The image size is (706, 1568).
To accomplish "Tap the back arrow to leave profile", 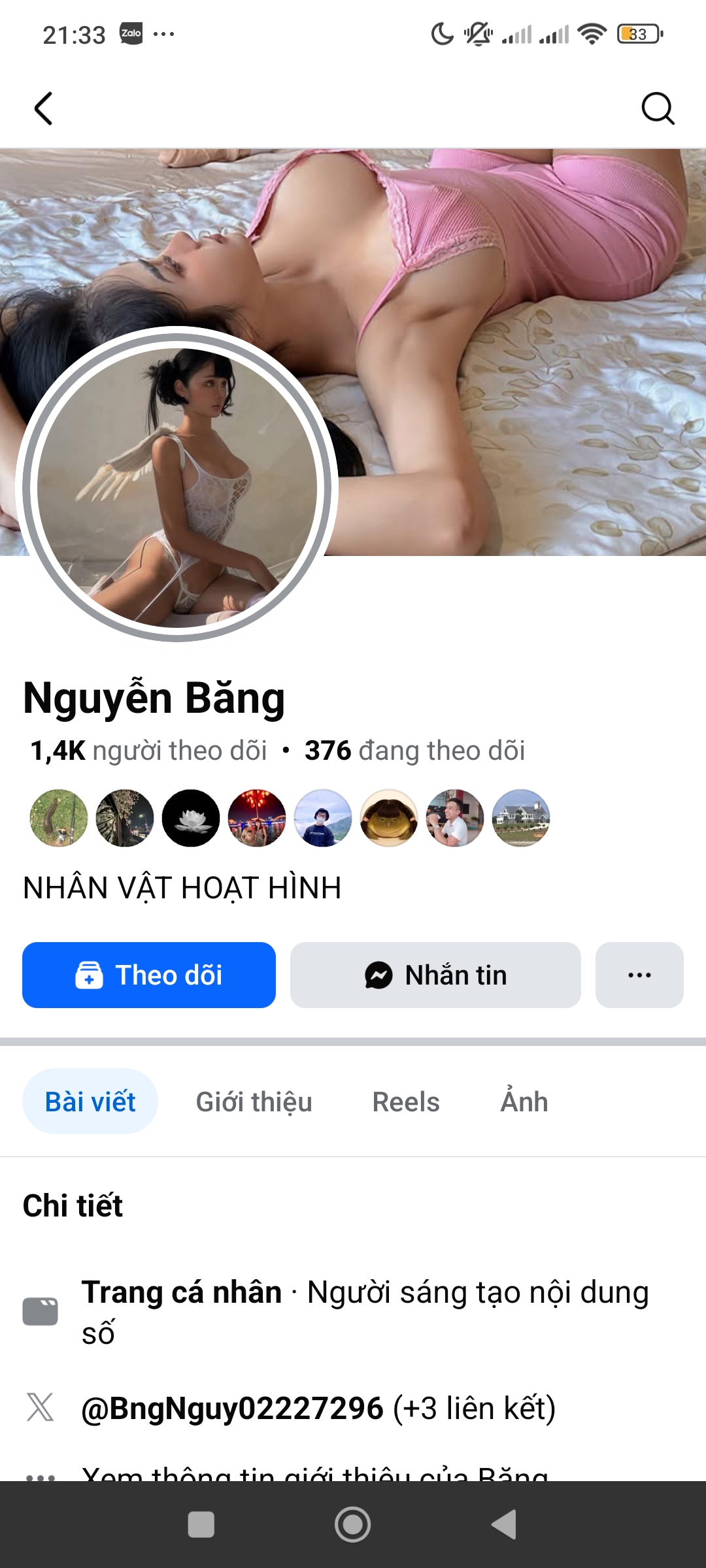I will (43, 108).
